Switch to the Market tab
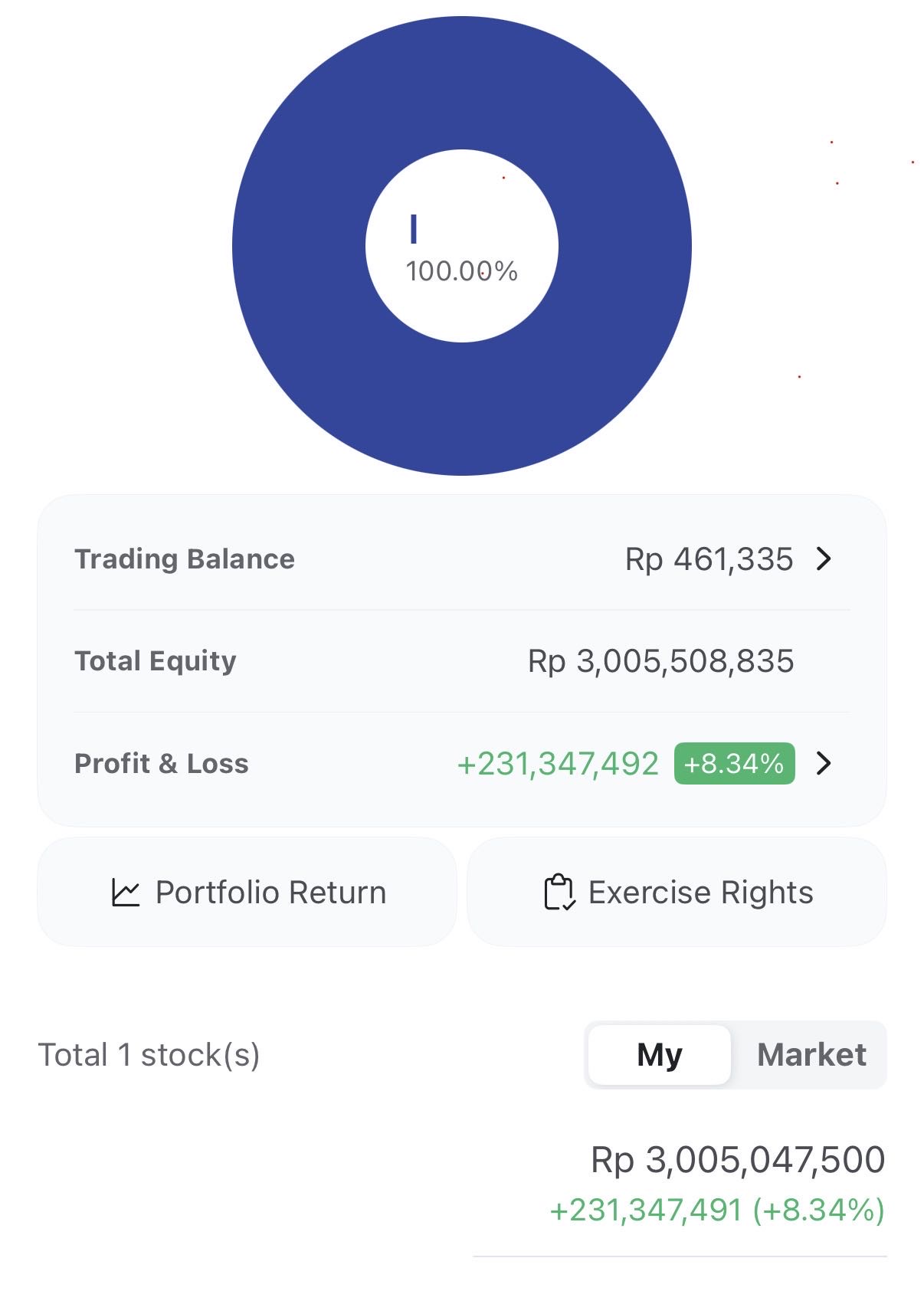924x1294 pixels. pos(811,1055)
